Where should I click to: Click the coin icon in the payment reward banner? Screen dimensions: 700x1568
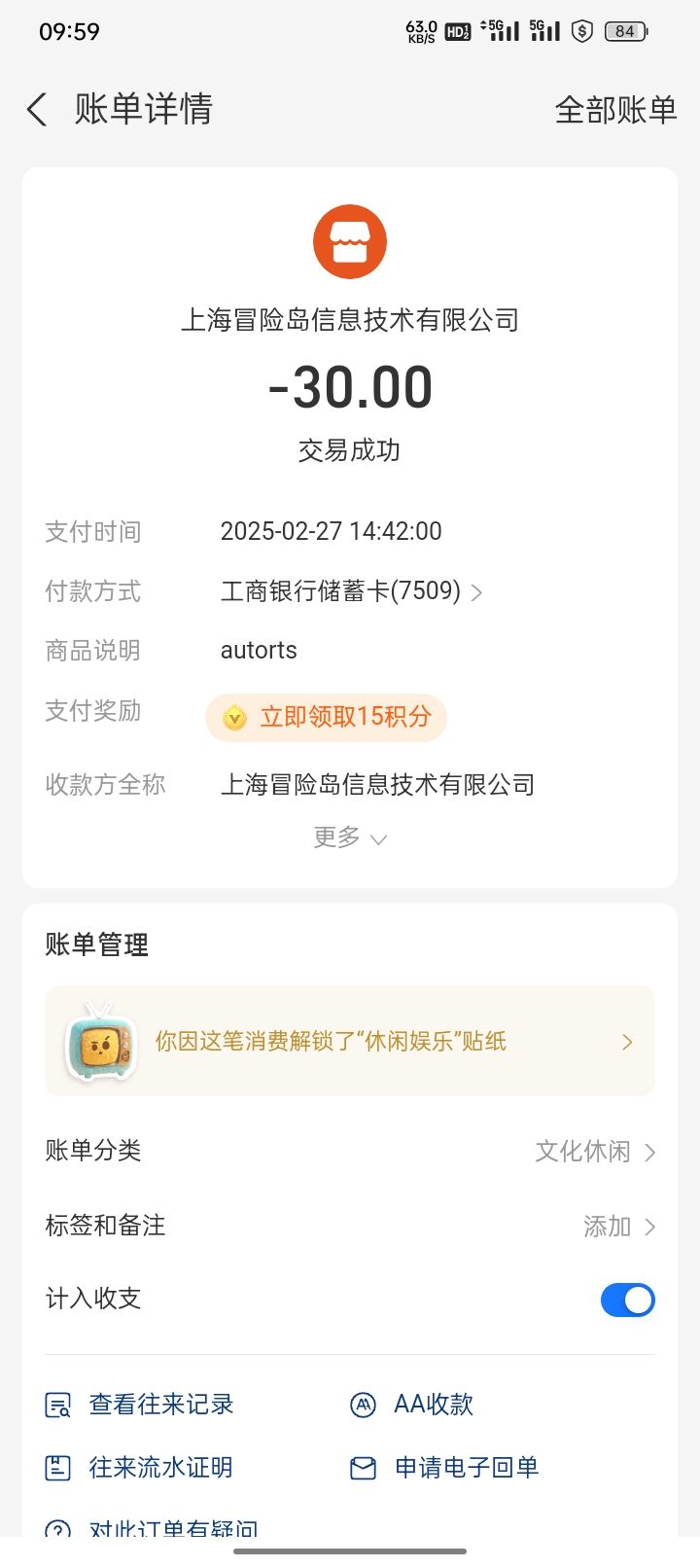click(233, 717)
